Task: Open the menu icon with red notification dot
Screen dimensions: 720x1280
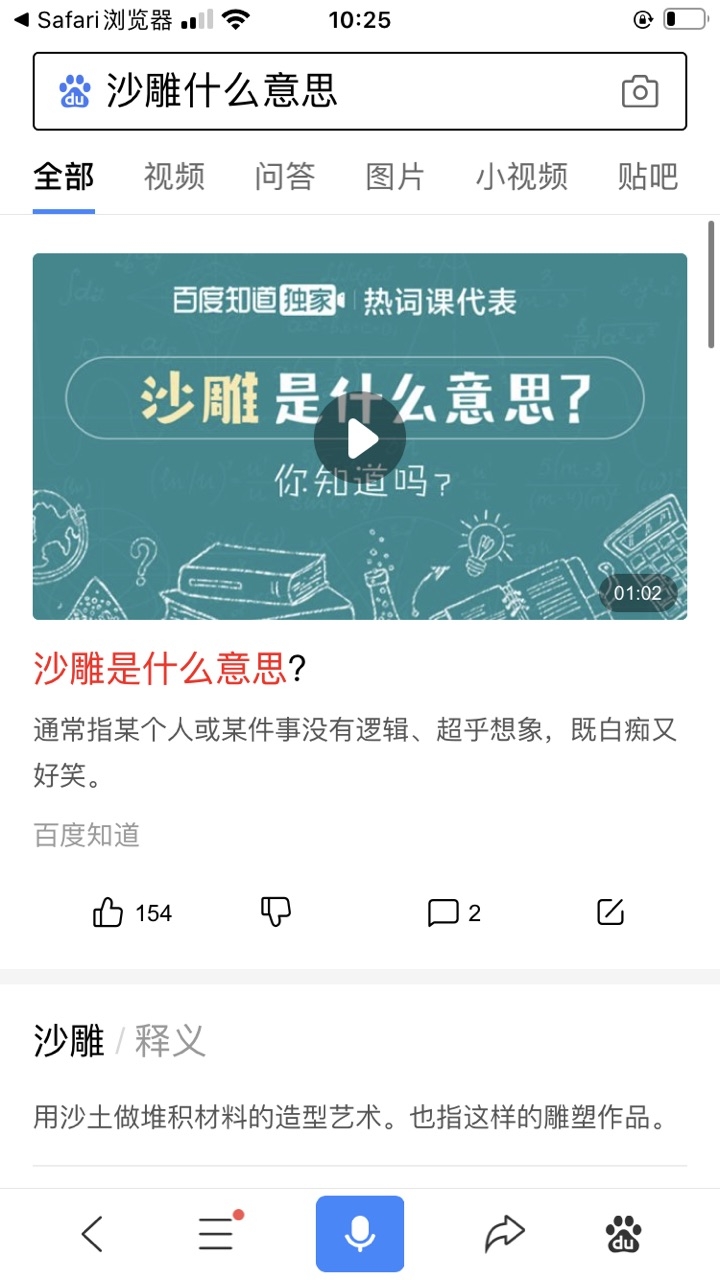Action: coord(214,1233)
